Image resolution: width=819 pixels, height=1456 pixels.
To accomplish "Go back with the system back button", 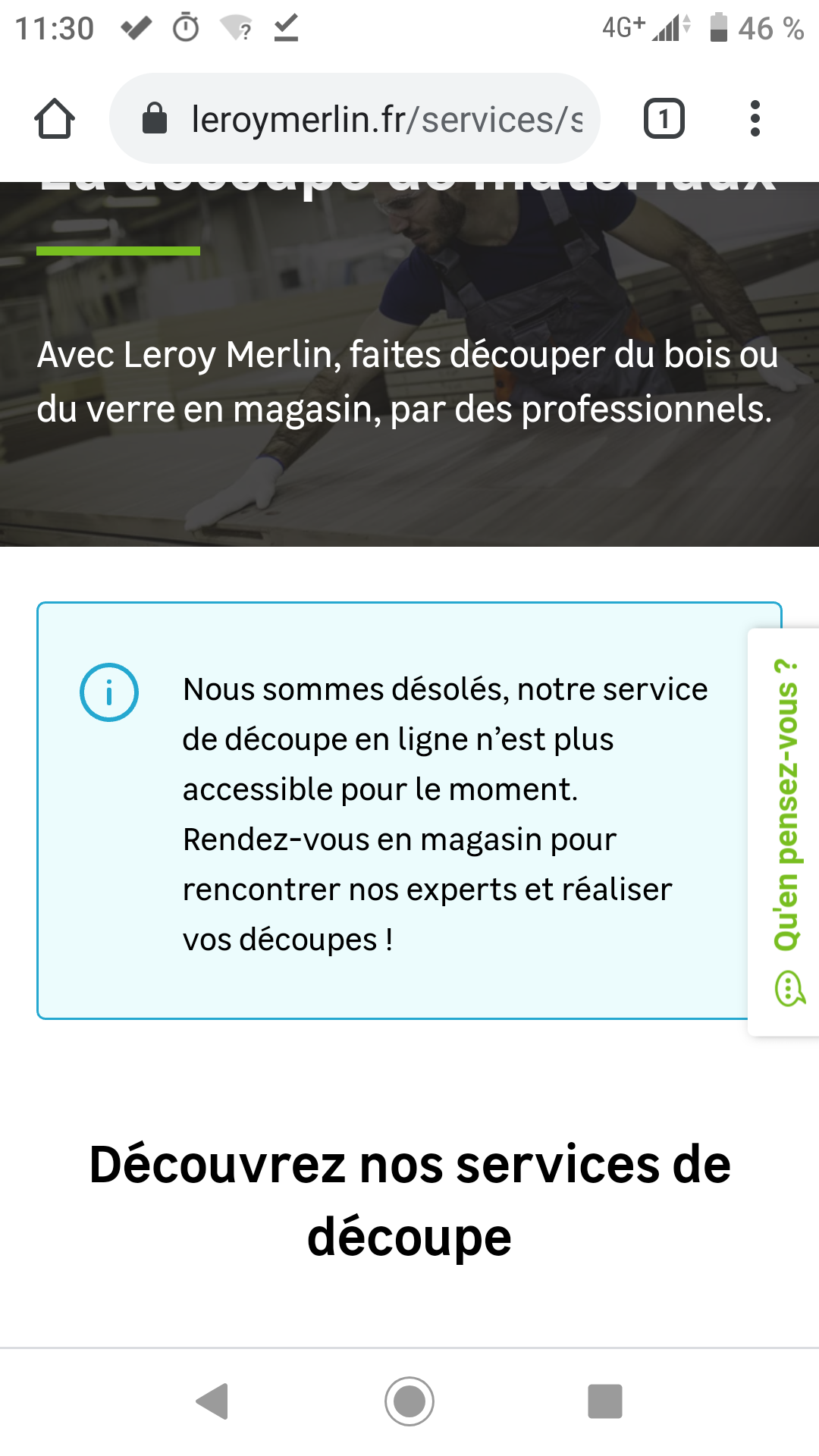I will click(212, 1401).
